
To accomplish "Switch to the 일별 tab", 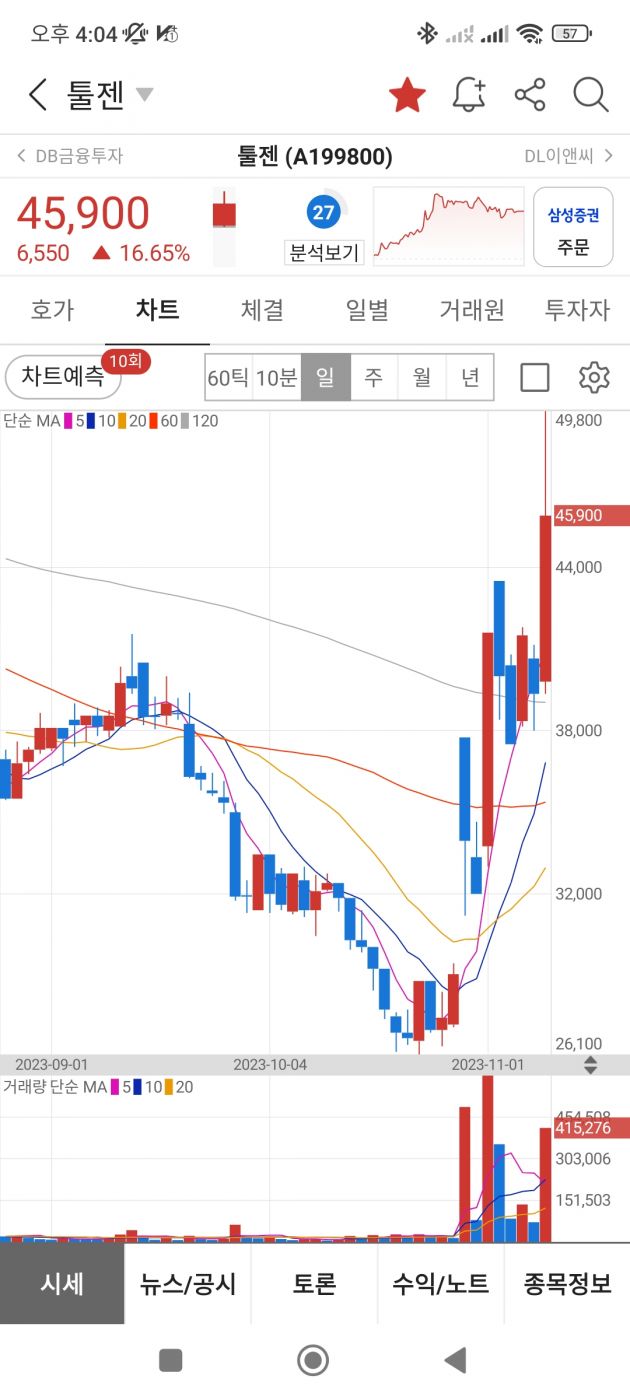I will [x=367, y=310].
